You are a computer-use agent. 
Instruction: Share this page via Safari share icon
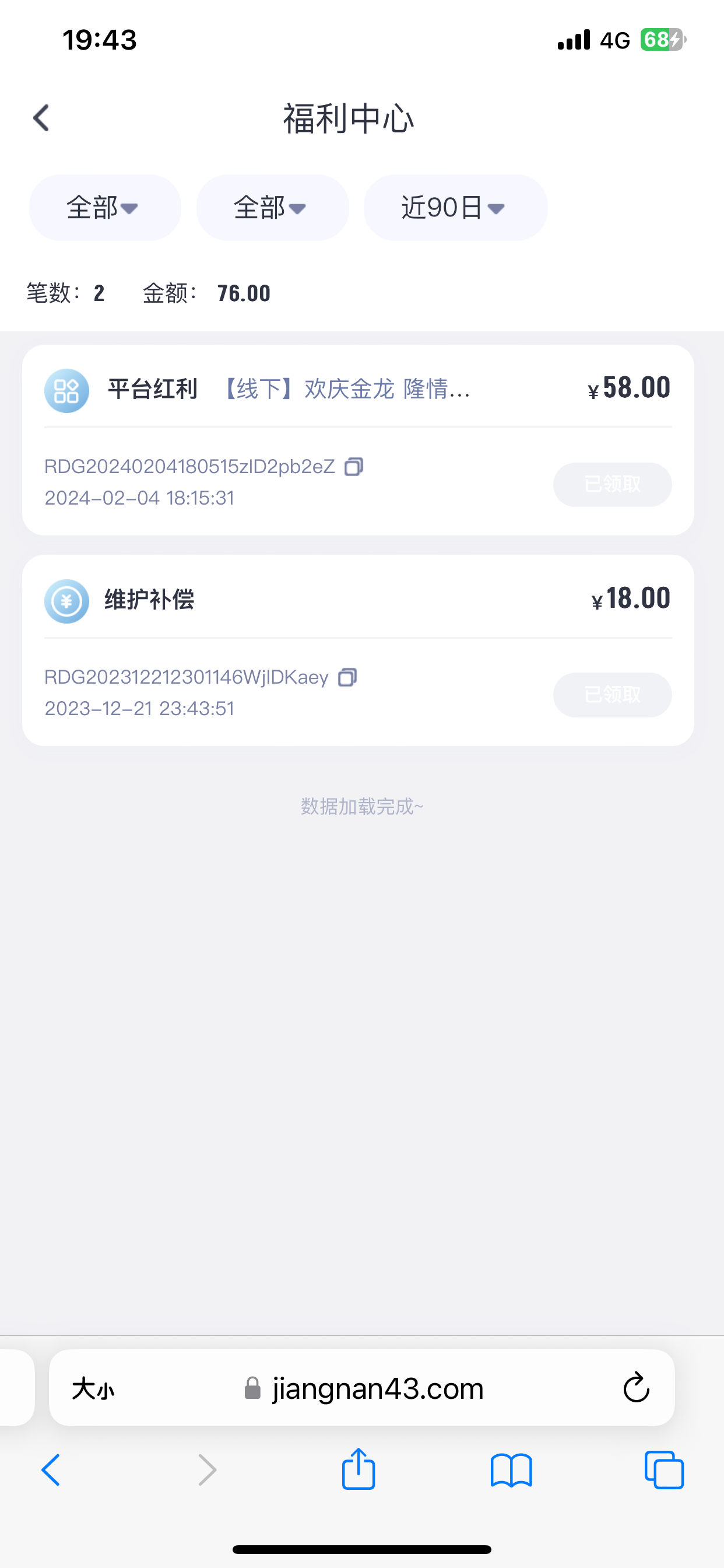(x=359, y=1469)
